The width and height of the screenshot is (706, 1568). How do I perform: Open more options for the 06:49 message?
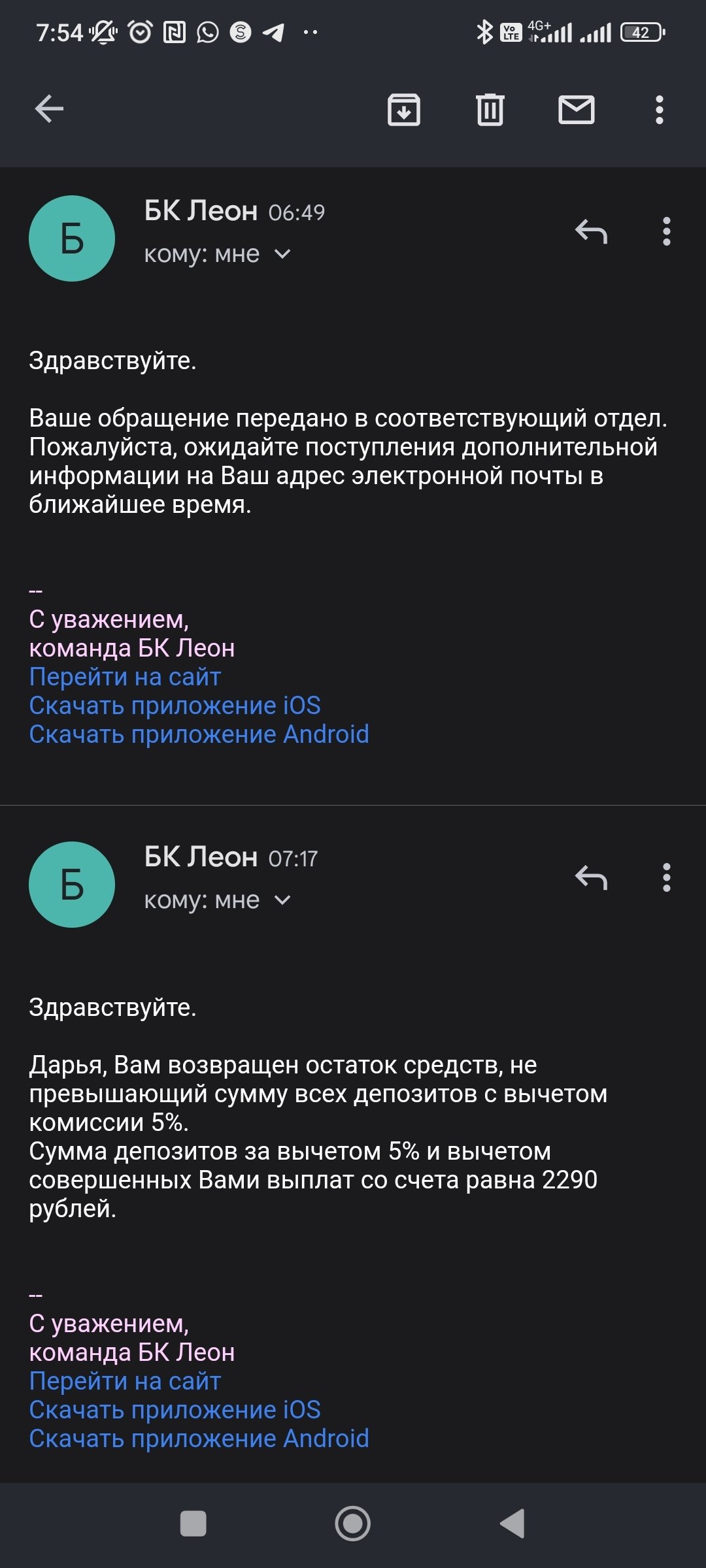666,231
